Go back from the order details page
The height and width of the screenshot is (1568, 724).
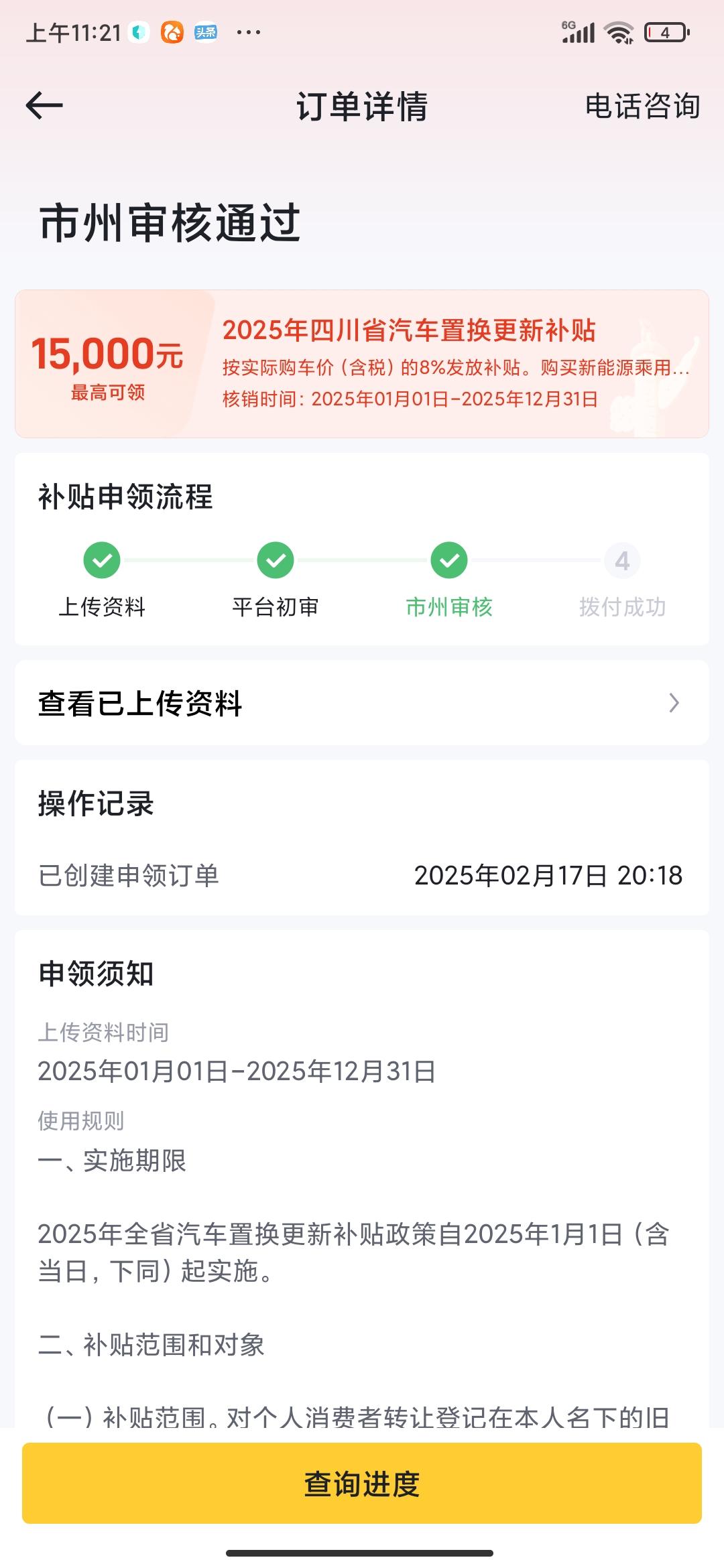click(44, 106)
